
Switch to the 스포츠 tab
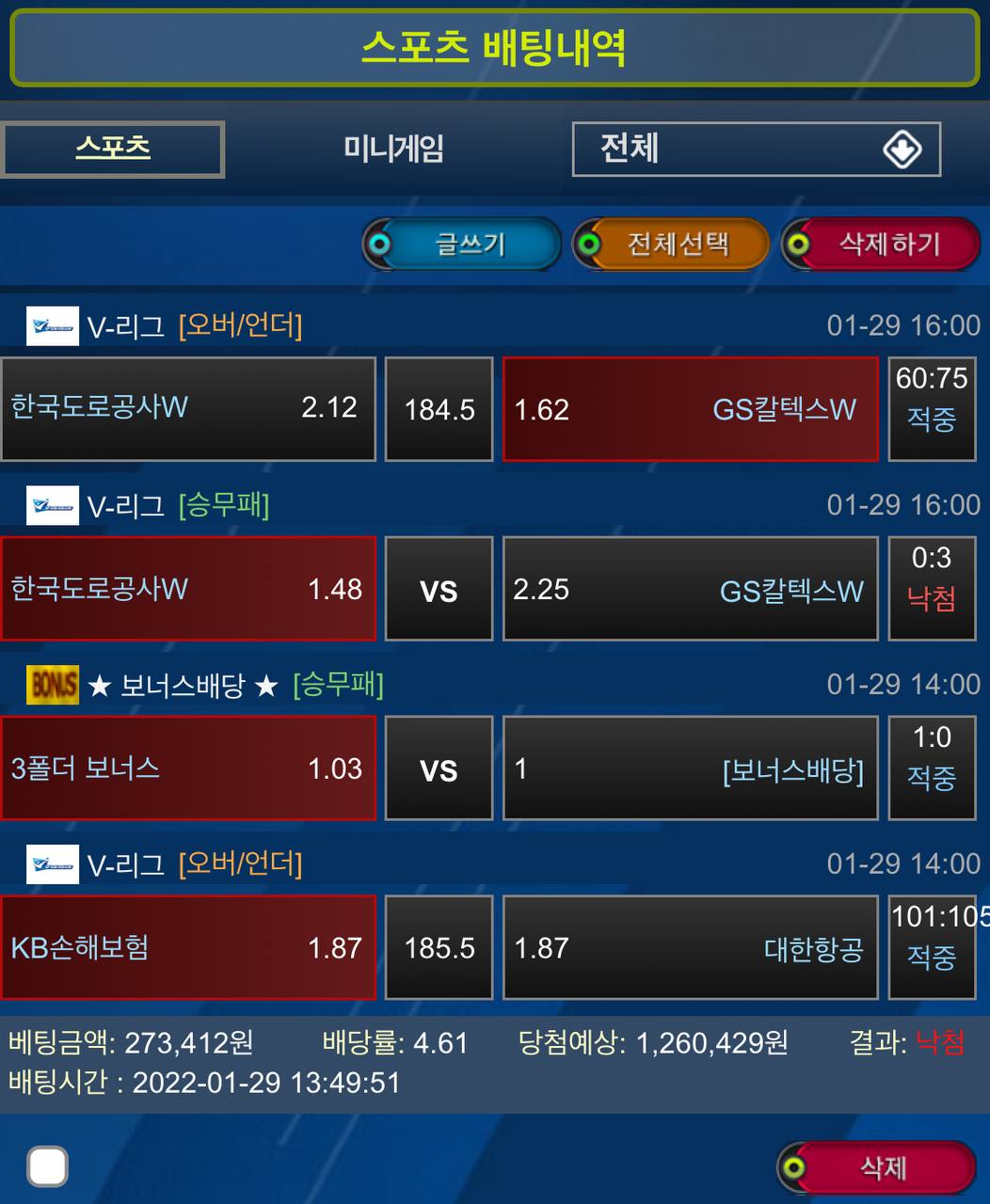pyautogui.click(x=112, y=149)
